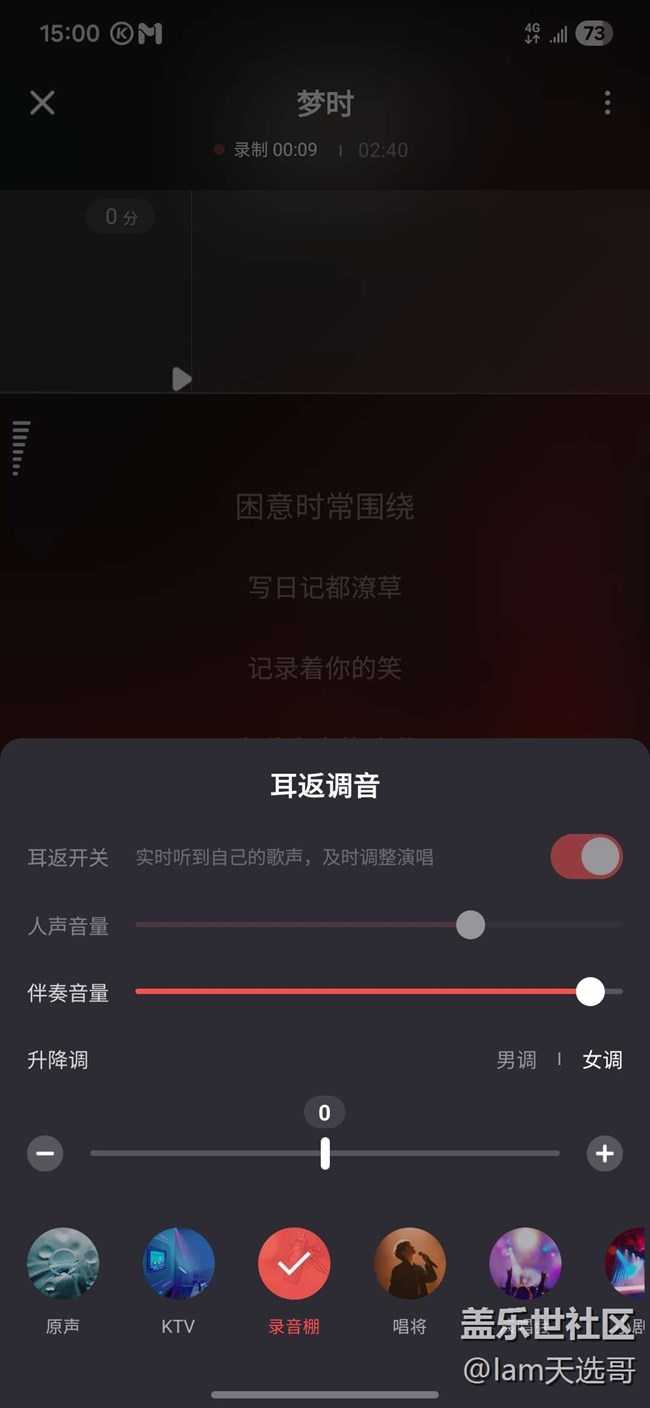The height and width of the screenshot is (1408, 650).
Task: Toggle the 耳返开关 switch
Action: 586,857
